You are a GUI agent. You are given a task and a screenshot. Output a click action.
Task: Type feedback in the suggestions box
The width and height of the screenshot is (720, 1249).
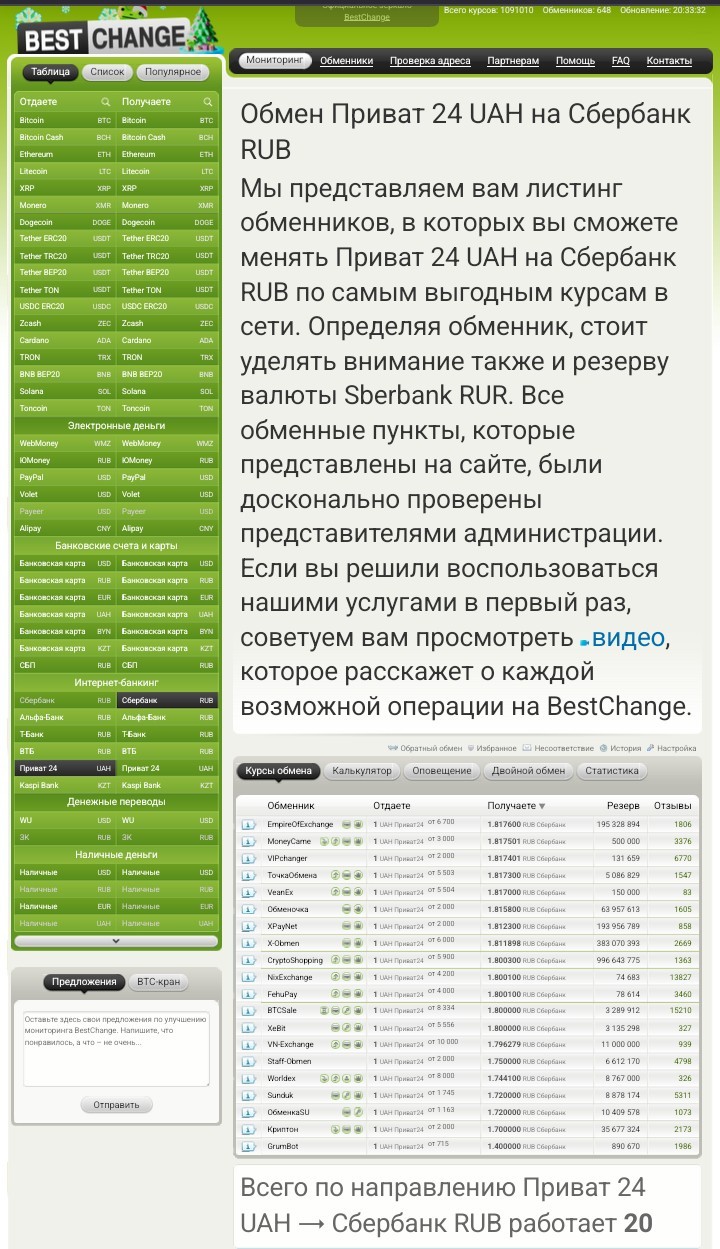click(116, 1048)
